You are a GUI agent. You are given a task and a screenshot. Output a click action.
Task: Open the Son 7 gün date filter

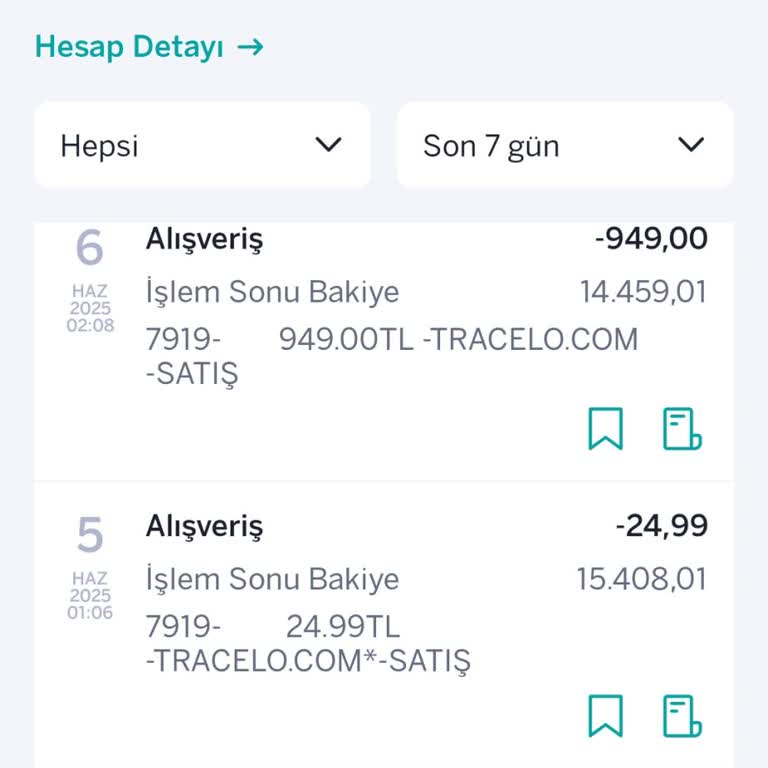tap(564, 146)
